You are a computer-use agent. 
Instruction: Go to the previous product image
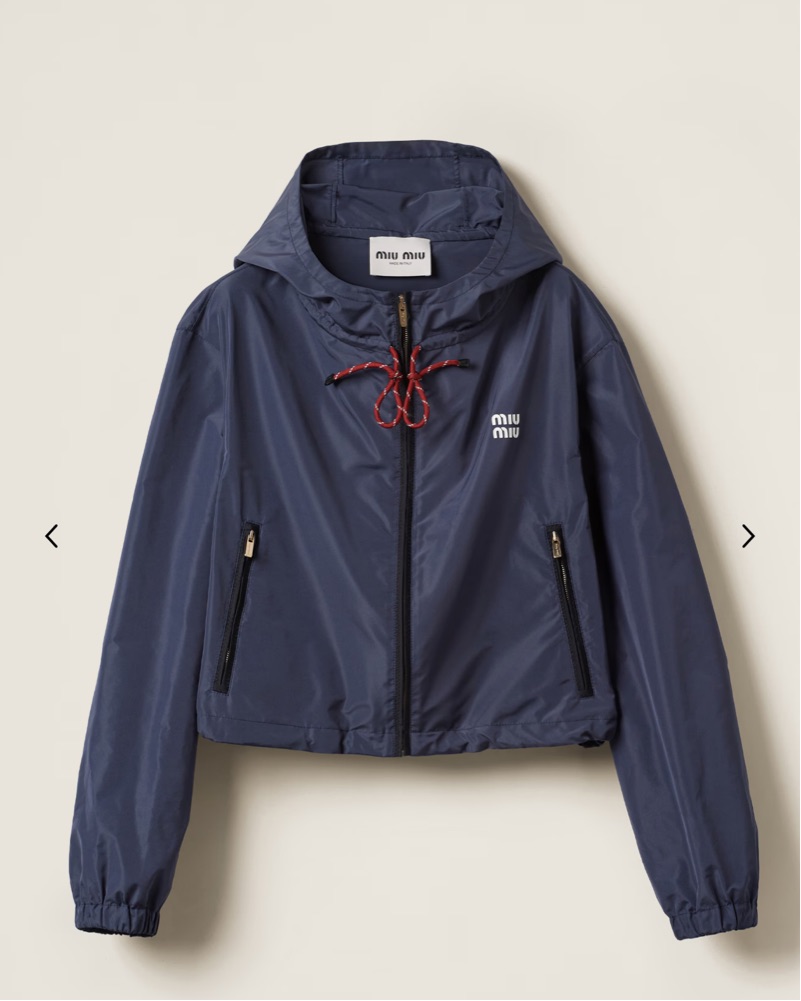click(51, 536)
